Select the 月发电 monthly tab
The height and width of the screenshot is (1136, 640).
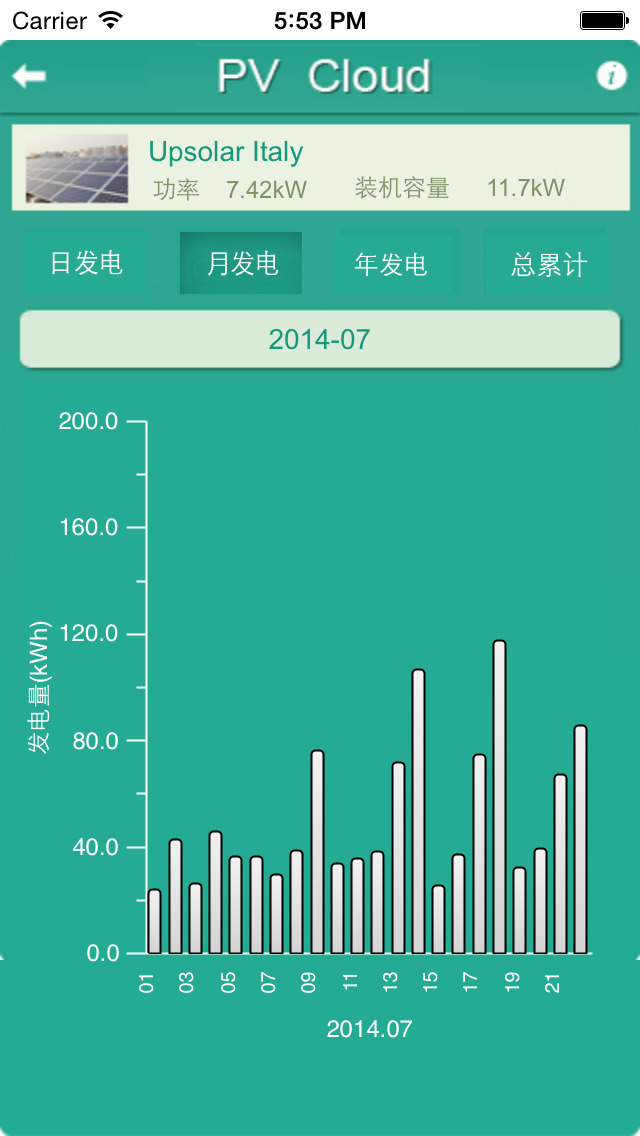(241, 263)
